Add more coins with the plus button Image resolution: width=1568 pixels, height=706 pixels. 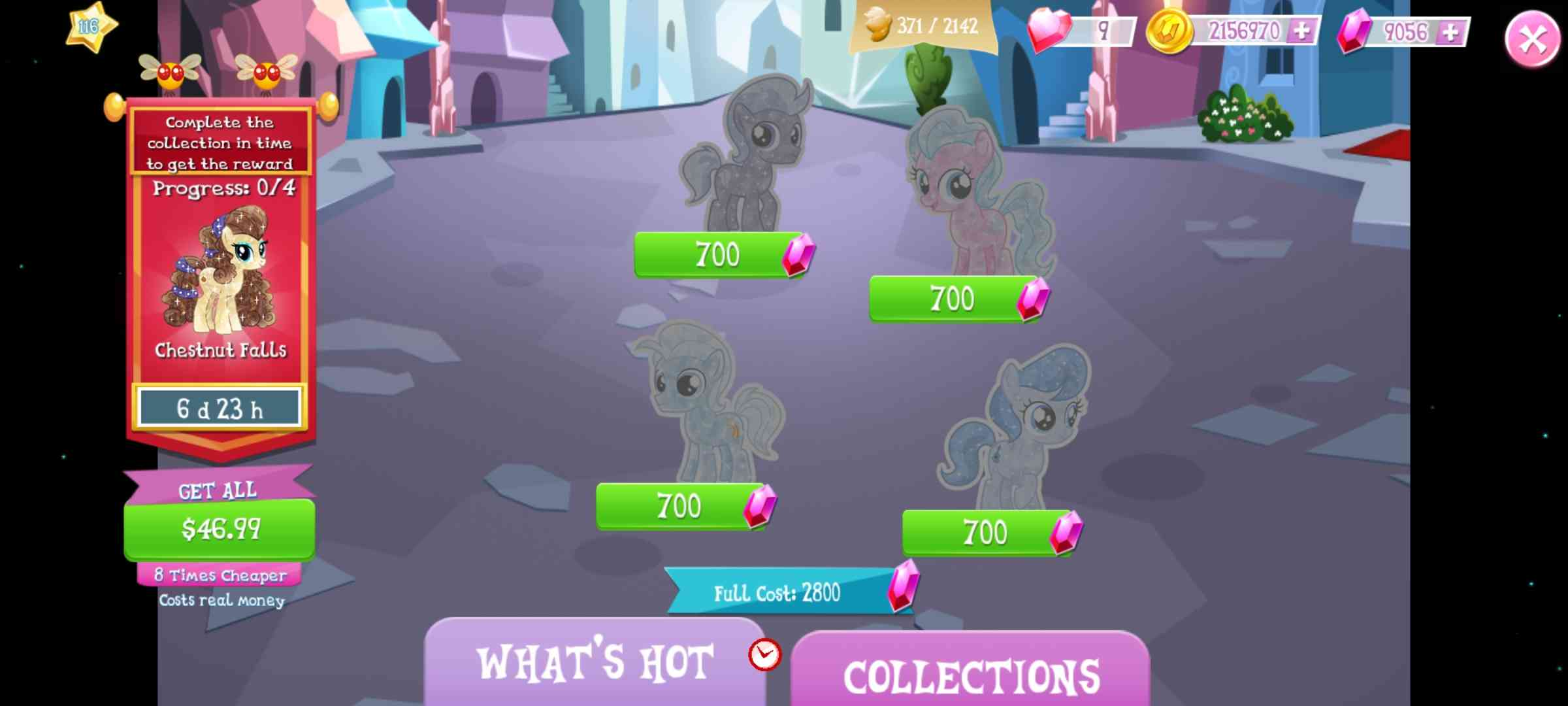(x=1301, y=31)
